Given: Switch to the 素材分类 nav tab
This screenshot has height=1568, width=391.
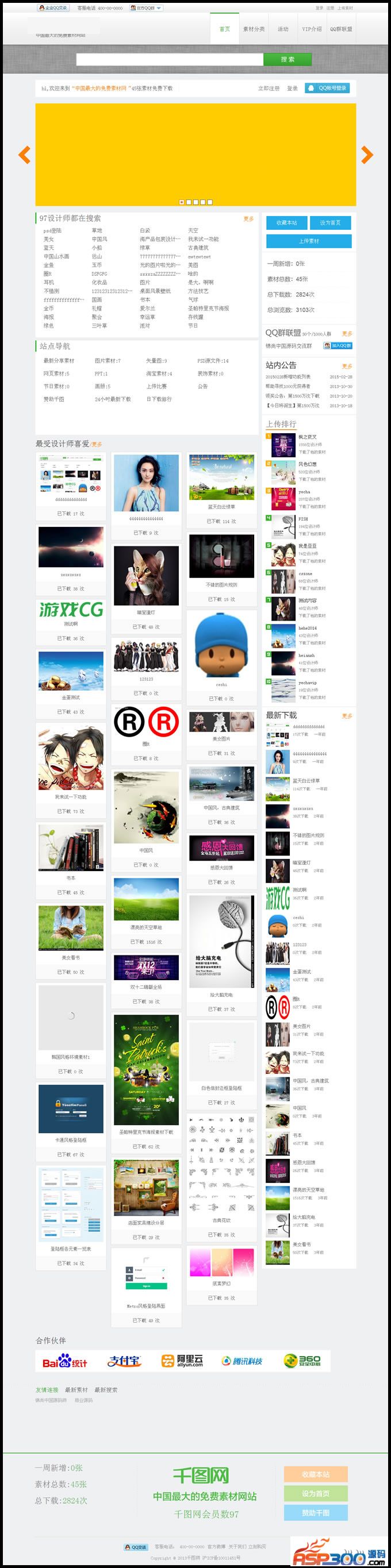Looking at the screenshot, I should pyautogui.click(x=254, y=29).
